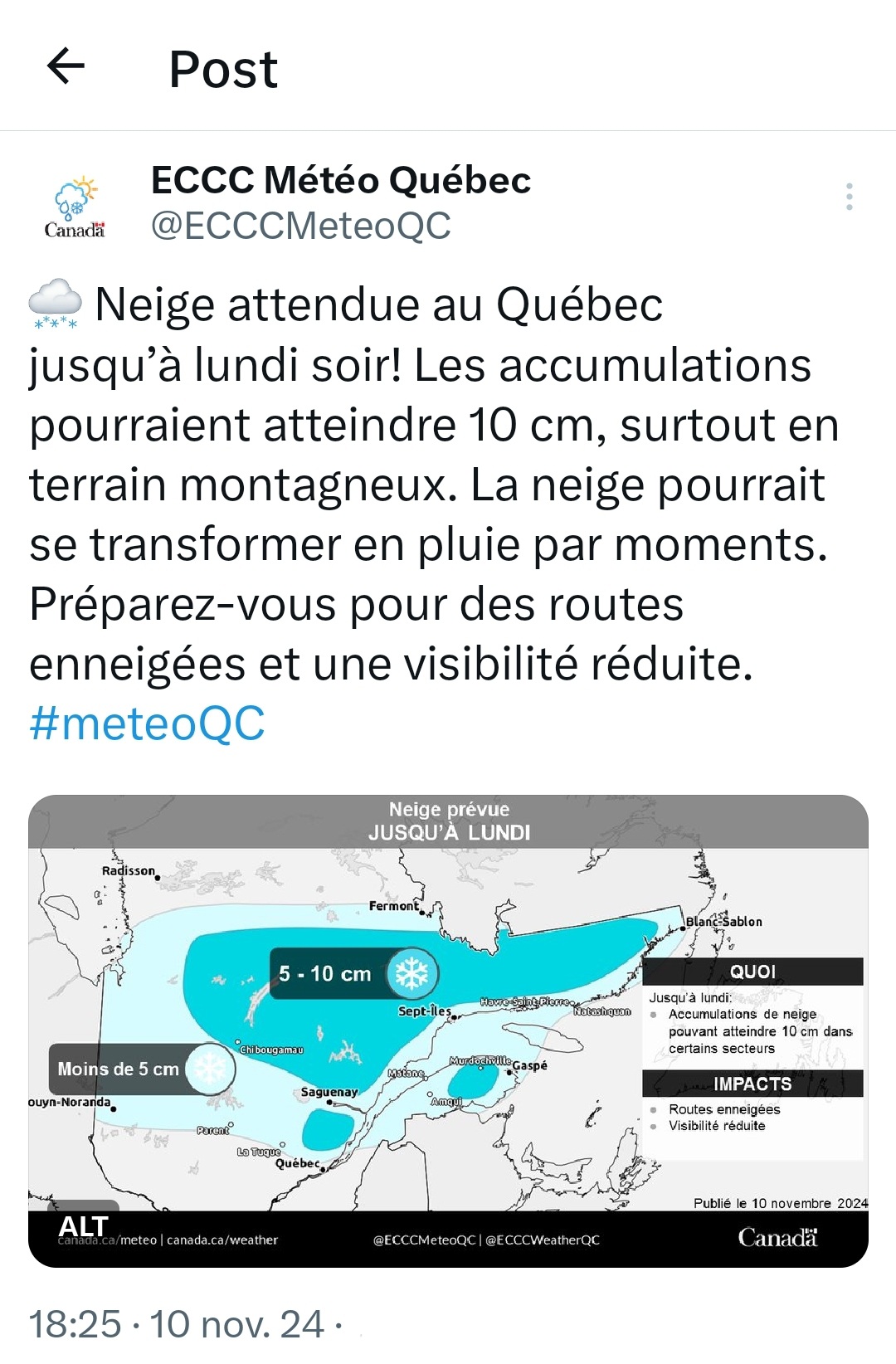Image resolution: width=896 pixels, height=1364 pixels.
Task: Go back using the arrow
Action: pyautogui.click(x=66, y=66)
